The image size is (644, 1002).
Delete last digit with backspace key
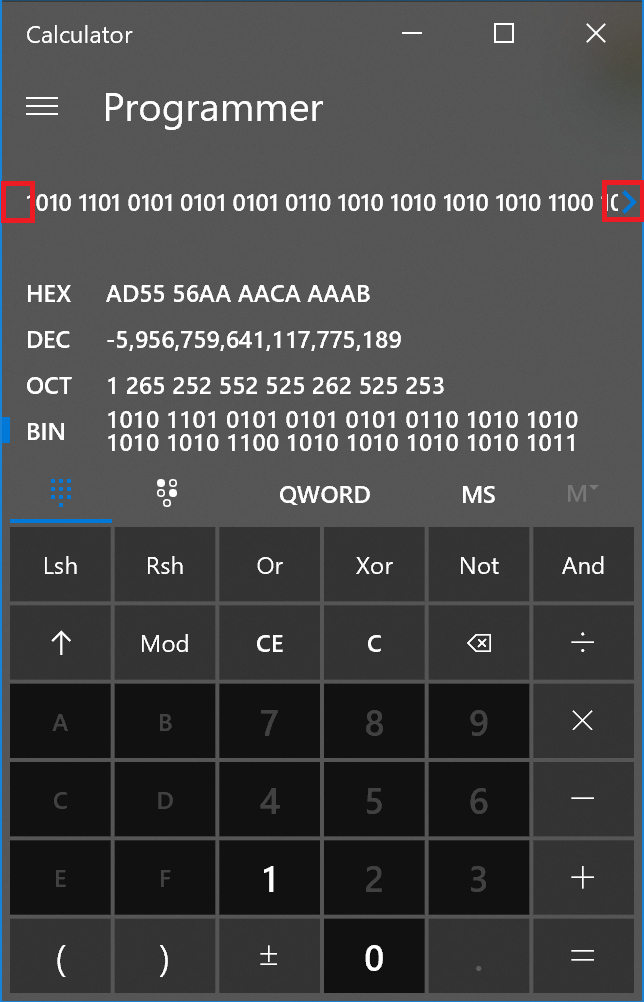[x=479, y=644]
